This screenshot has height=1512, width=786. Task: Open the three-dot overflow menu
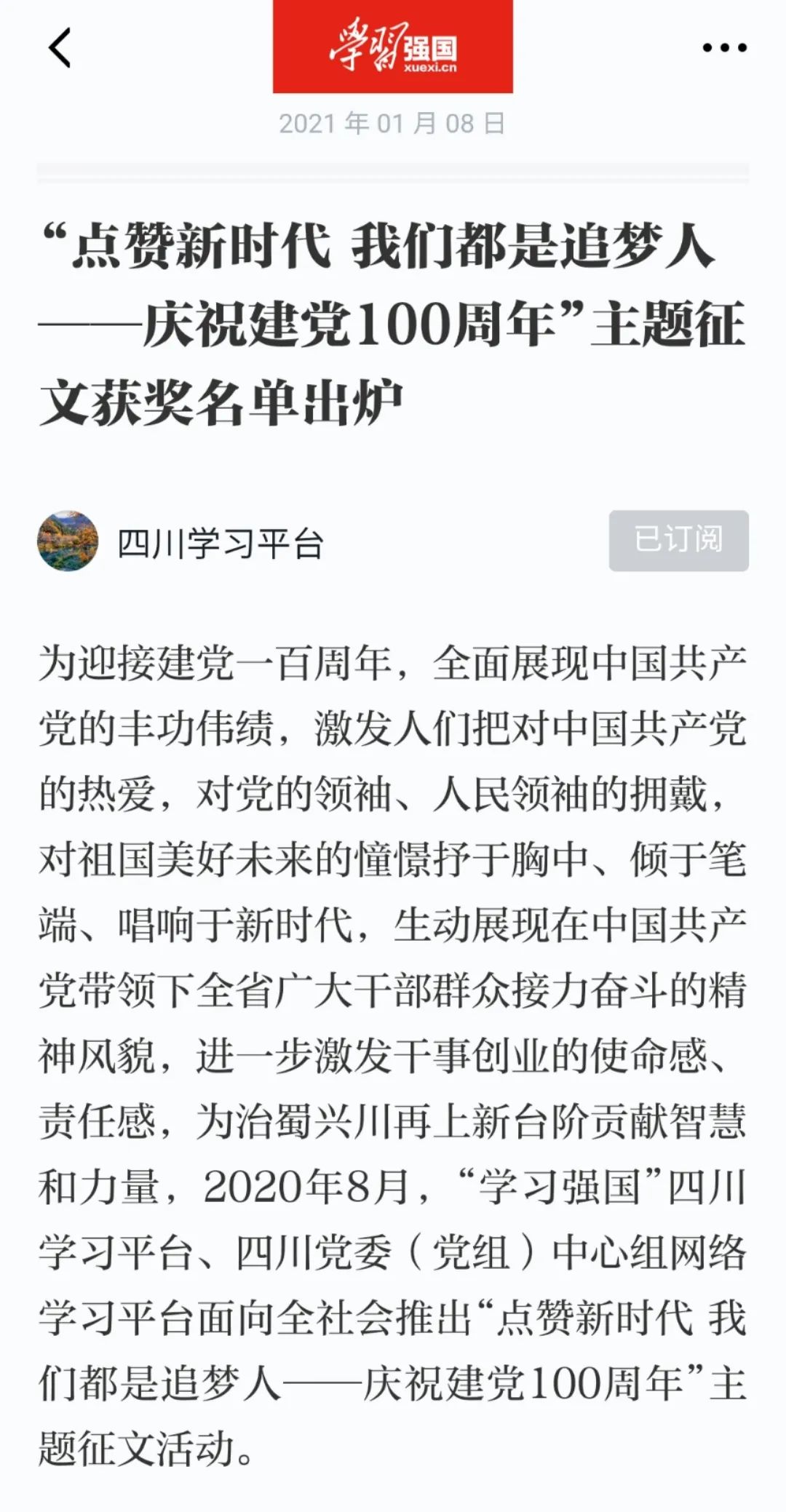724,48
